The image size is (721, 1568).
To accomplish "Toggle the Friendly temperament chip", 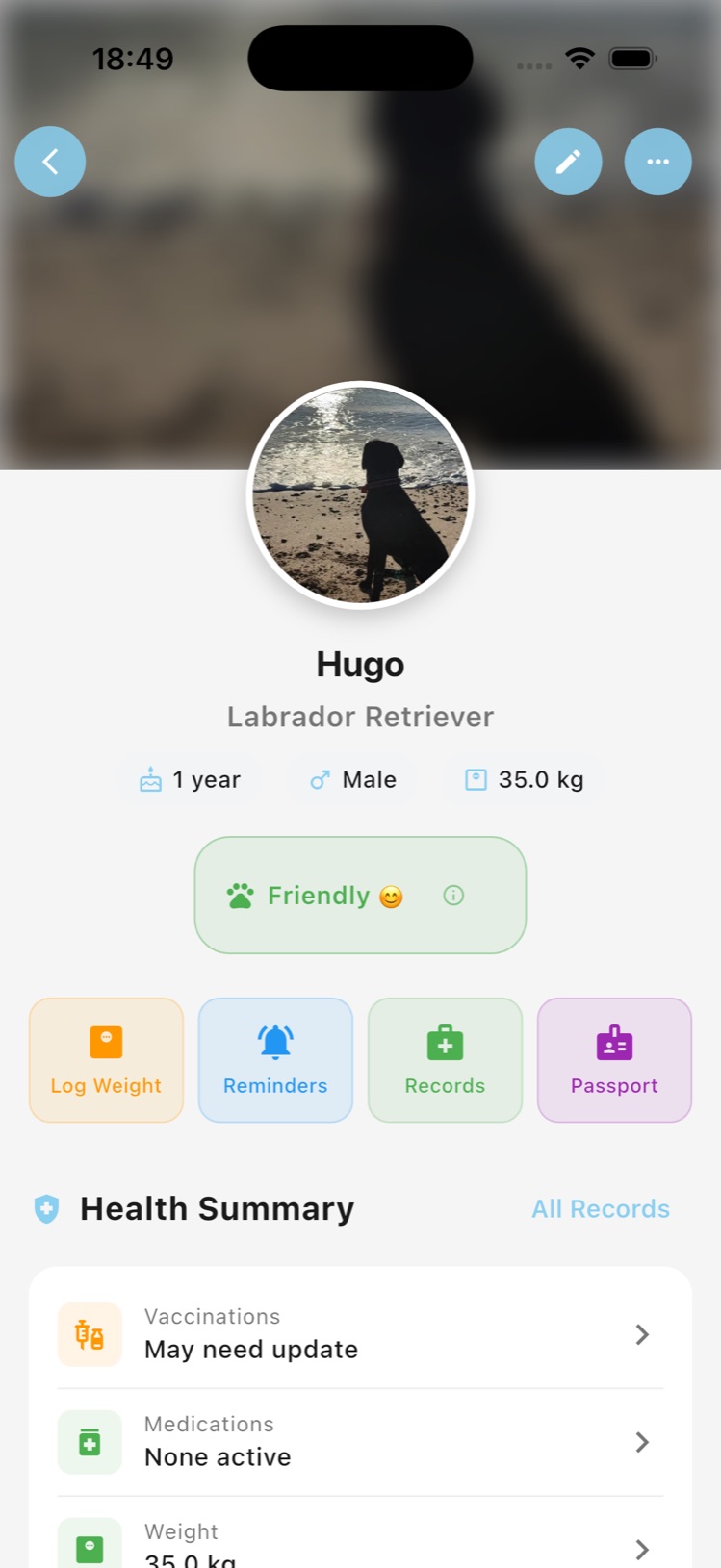I will pyautogui.click(x=360, y=896).
